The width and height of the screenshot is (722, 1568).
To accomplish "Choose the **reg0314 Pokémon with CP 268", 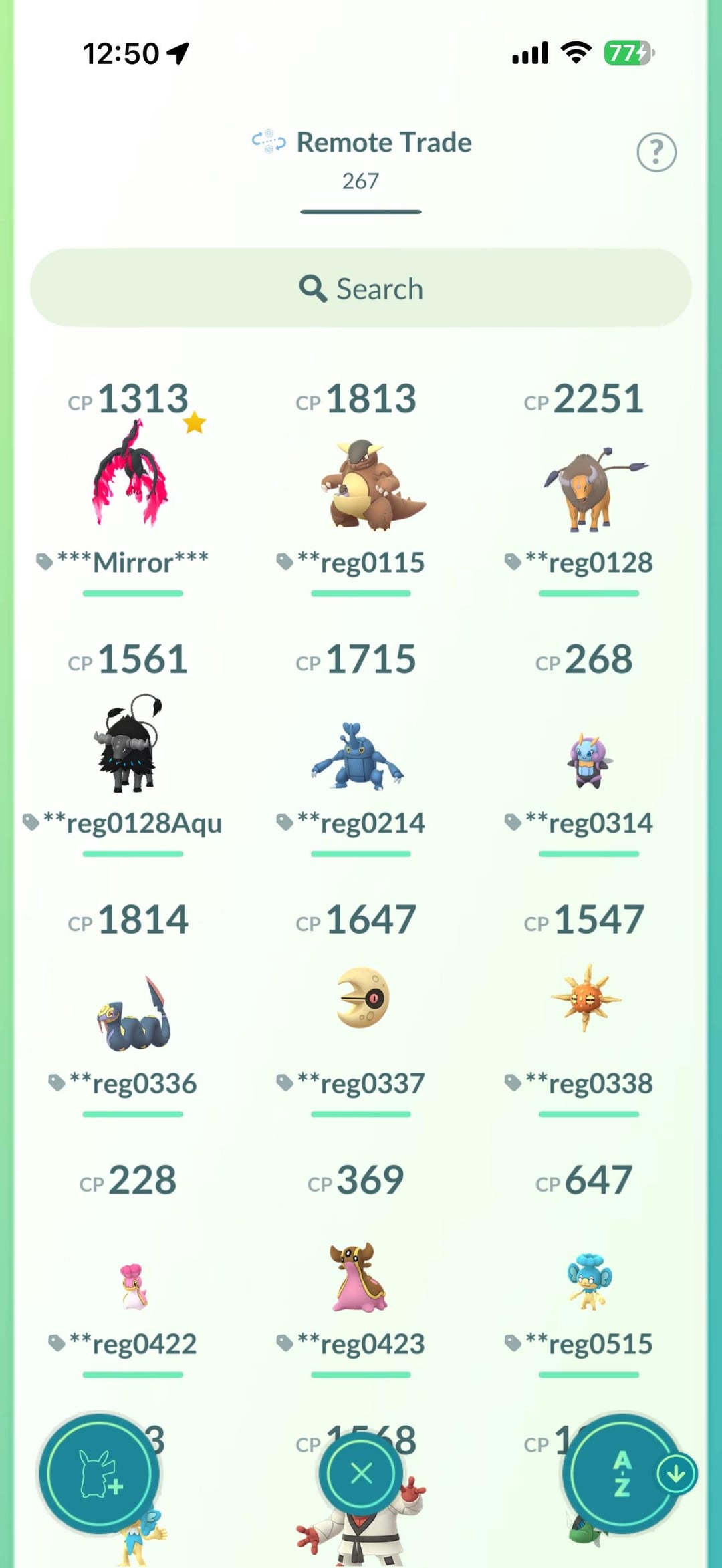I will tap(589, 759).
